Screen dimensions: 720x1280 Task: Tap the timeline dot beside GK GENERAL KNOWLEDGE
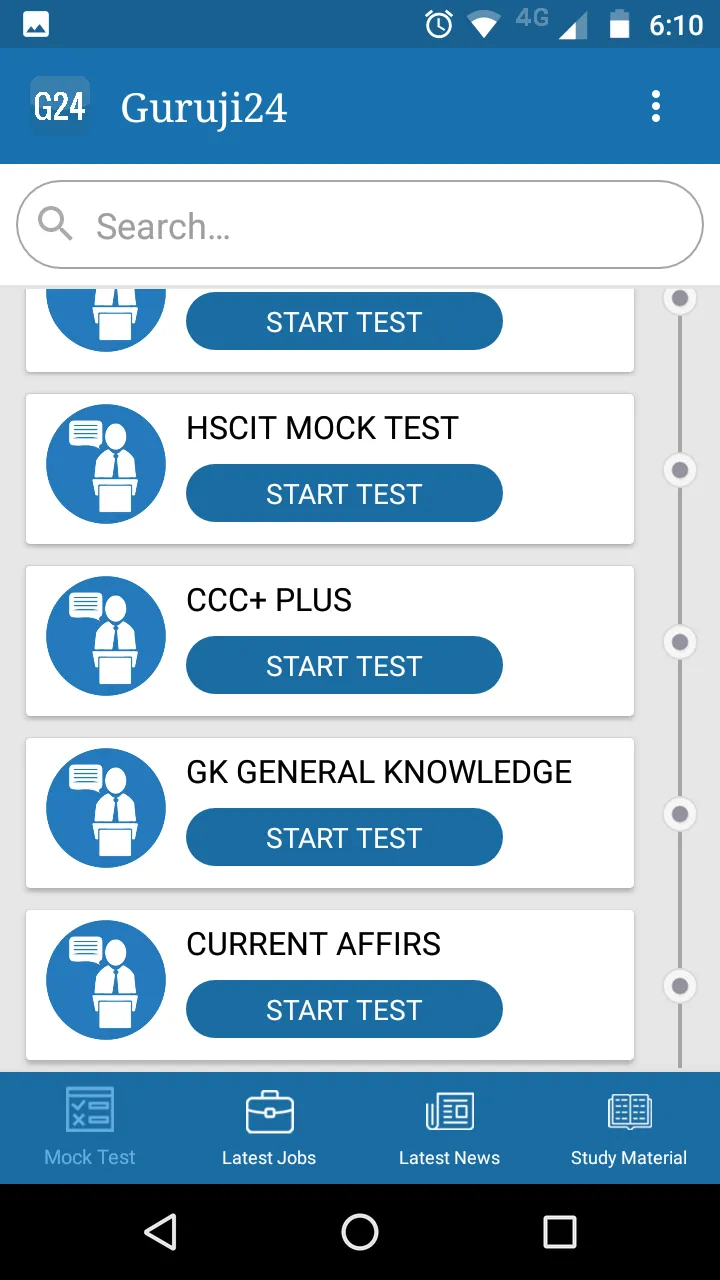pyautogui.click(x=679, y=815)
